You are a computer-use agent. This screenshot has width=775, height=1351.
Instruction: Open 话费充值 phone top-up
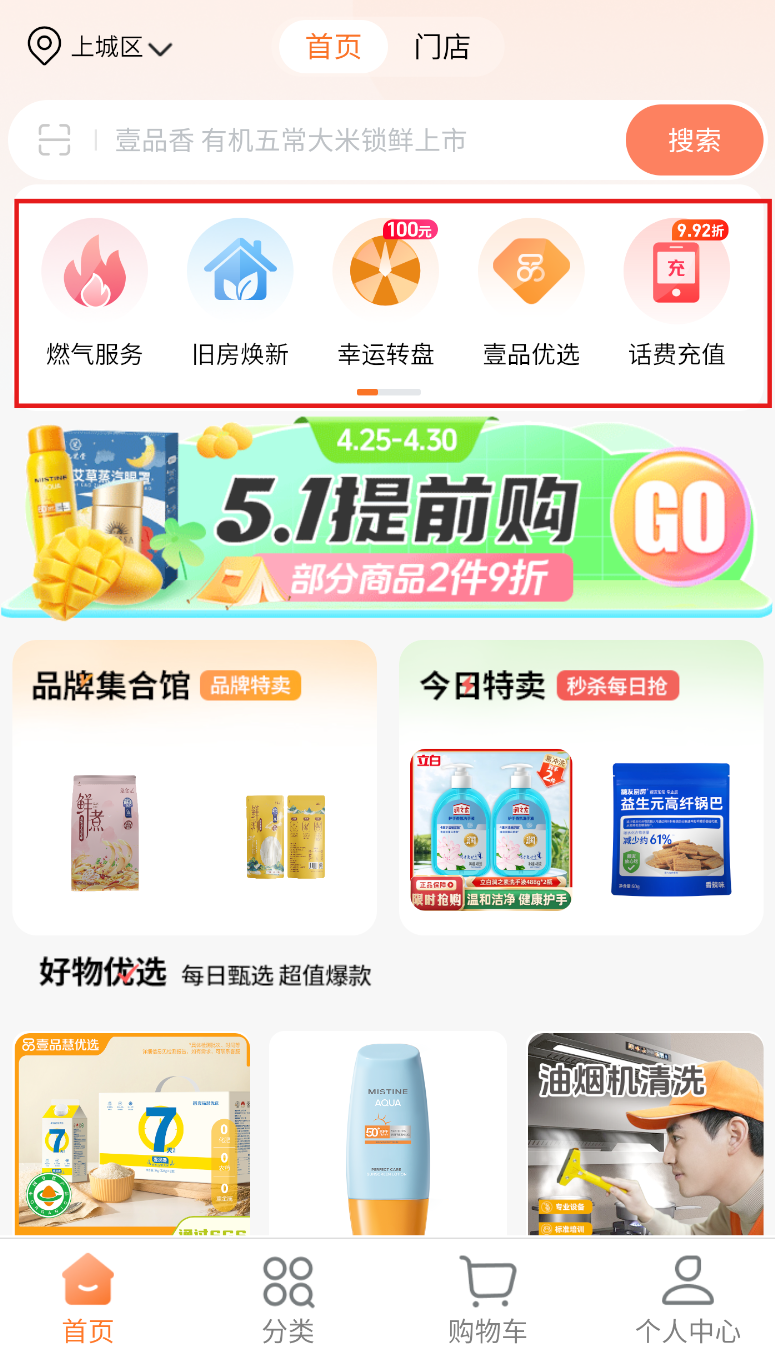[x=677, y=292]
